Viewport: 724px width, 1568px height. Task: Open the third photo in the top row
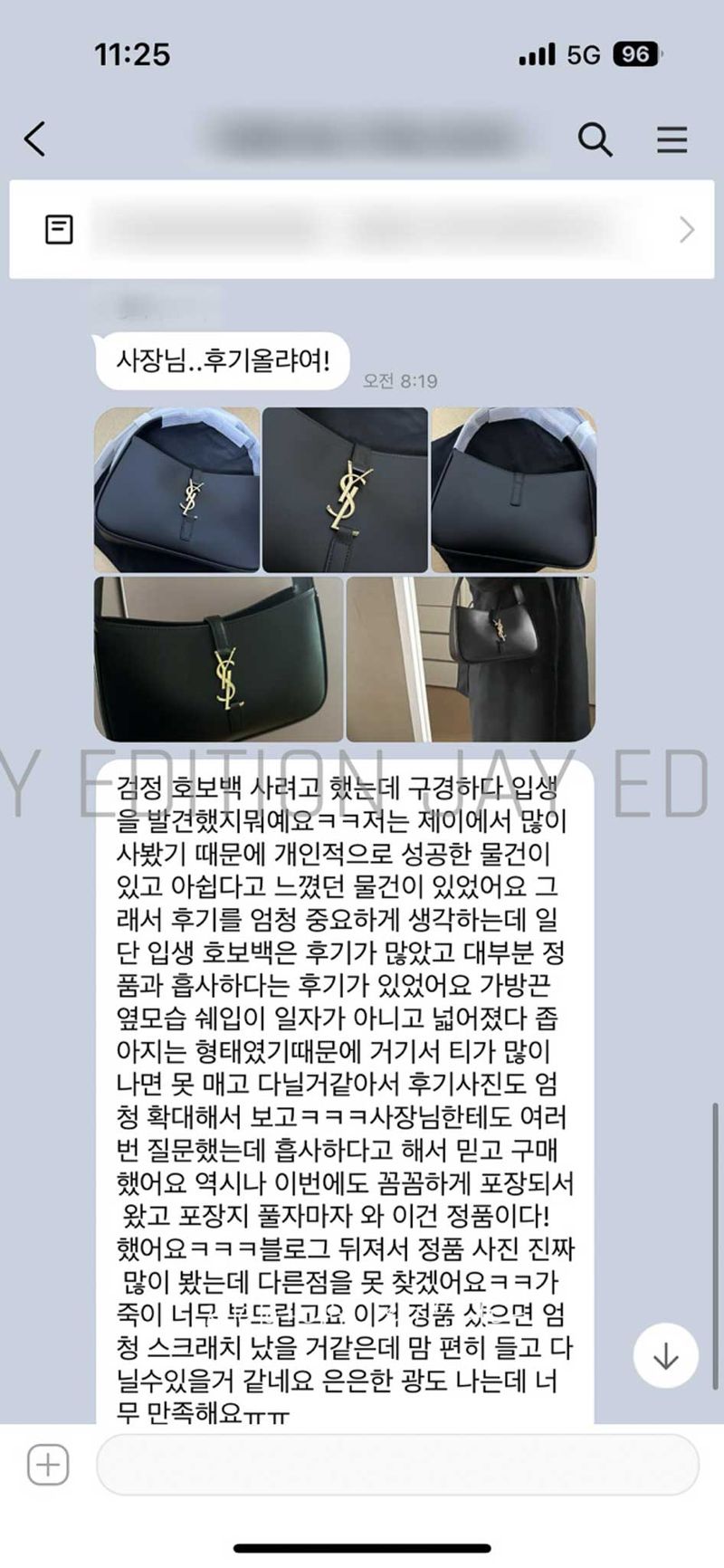point(513,489)
